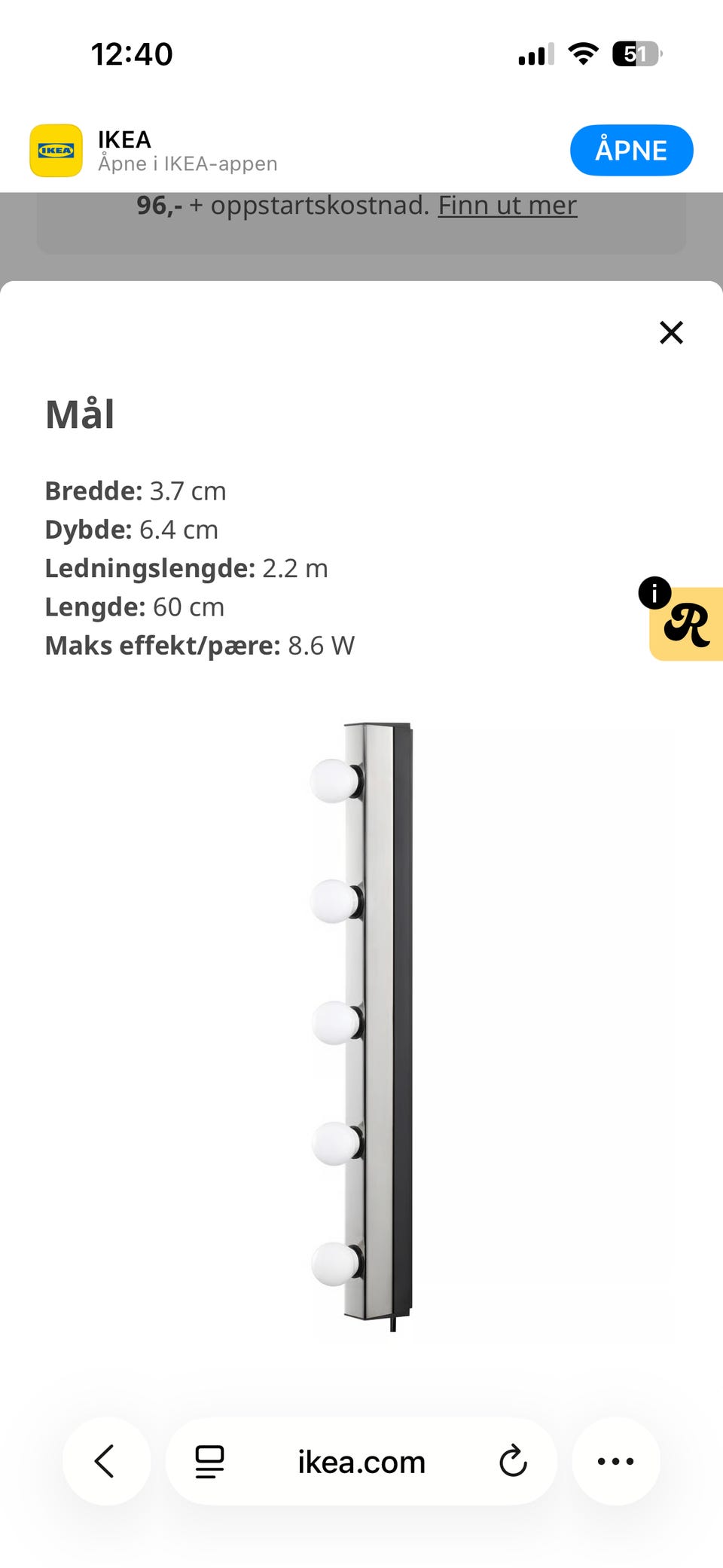
Task: Toggle the app banner open state
Action: point(631,150)
